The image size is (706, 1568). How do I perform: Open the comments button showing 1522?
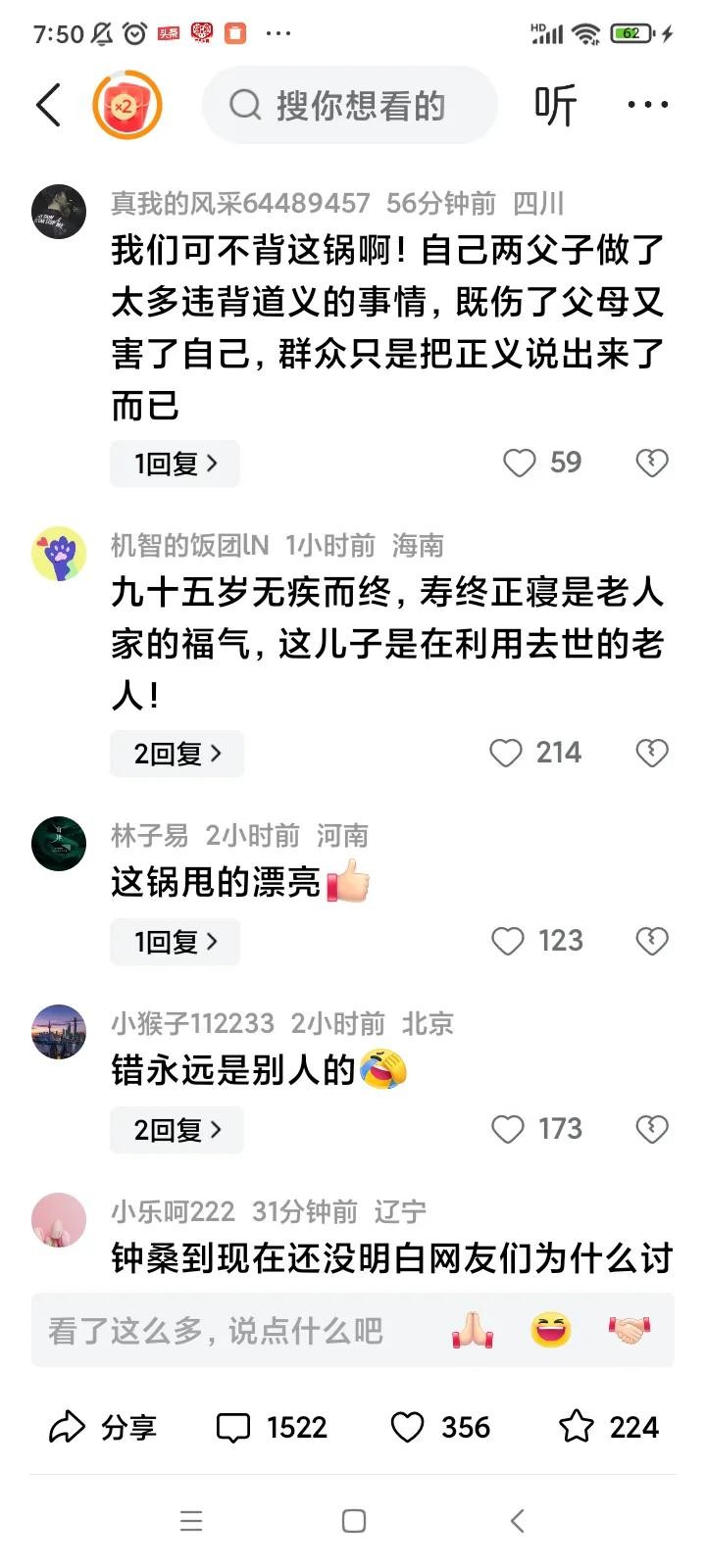272,1427
